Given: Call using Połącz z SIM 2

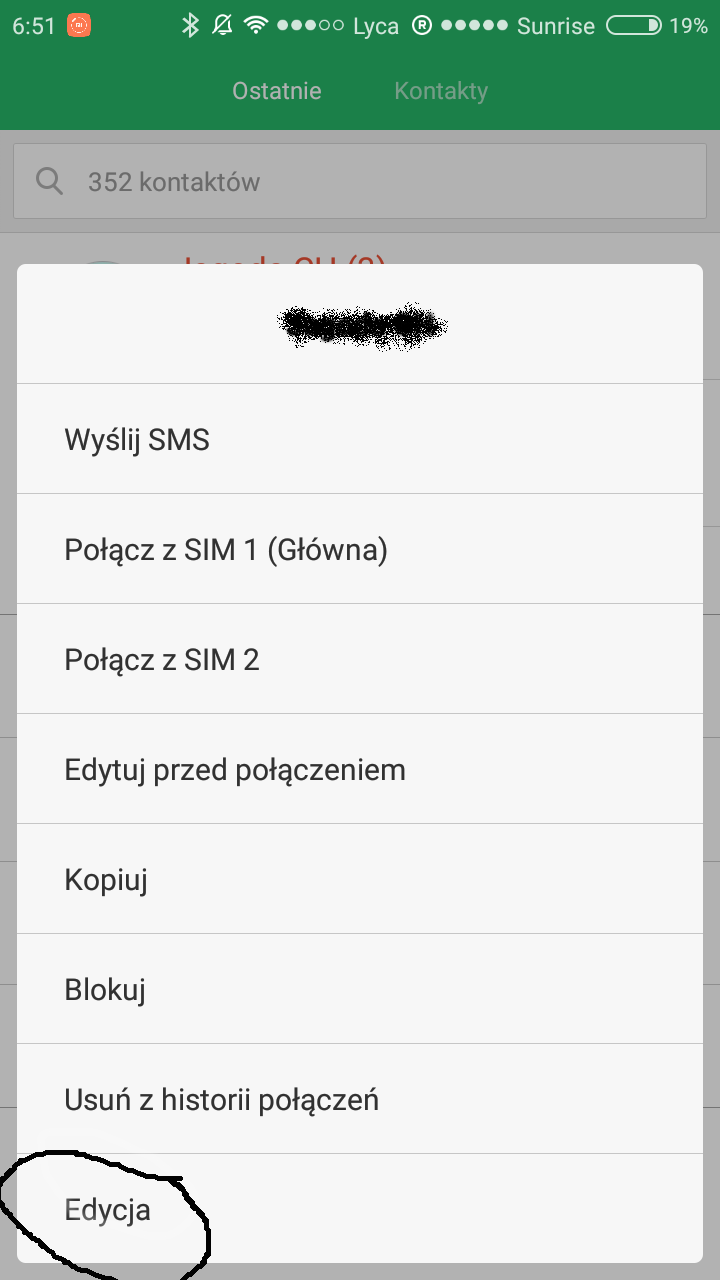Looking at the screenshot, I should pyautogui.click(x=360, y=659).
